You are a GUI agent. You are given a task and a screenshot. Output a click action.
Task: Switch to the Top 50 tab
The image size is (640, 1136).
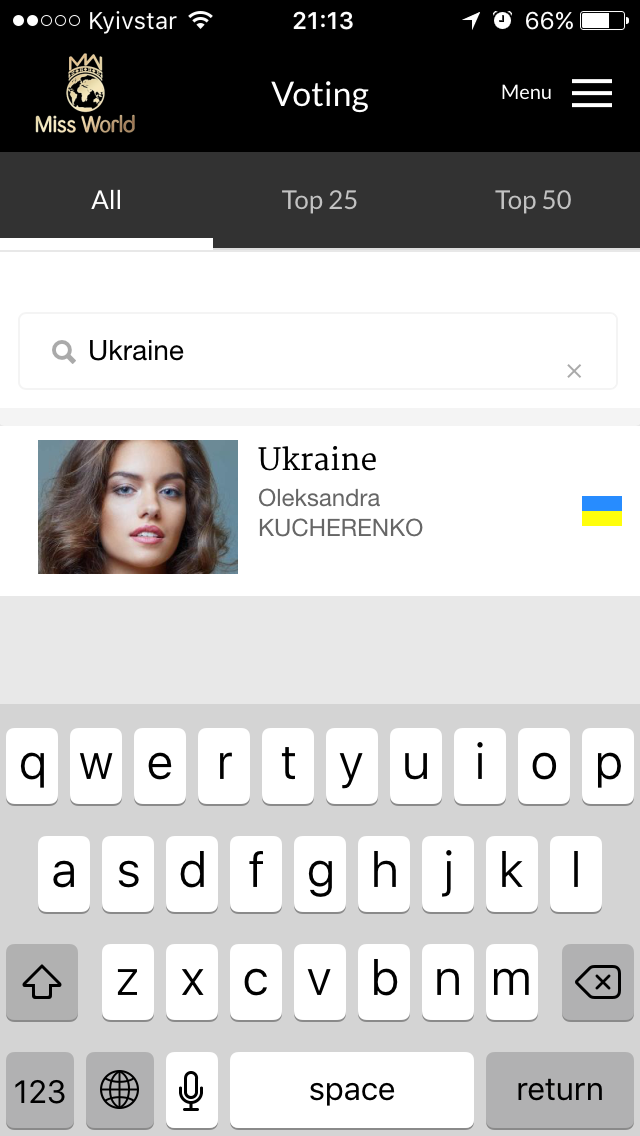pyautogui.click(x=533, y=200)
